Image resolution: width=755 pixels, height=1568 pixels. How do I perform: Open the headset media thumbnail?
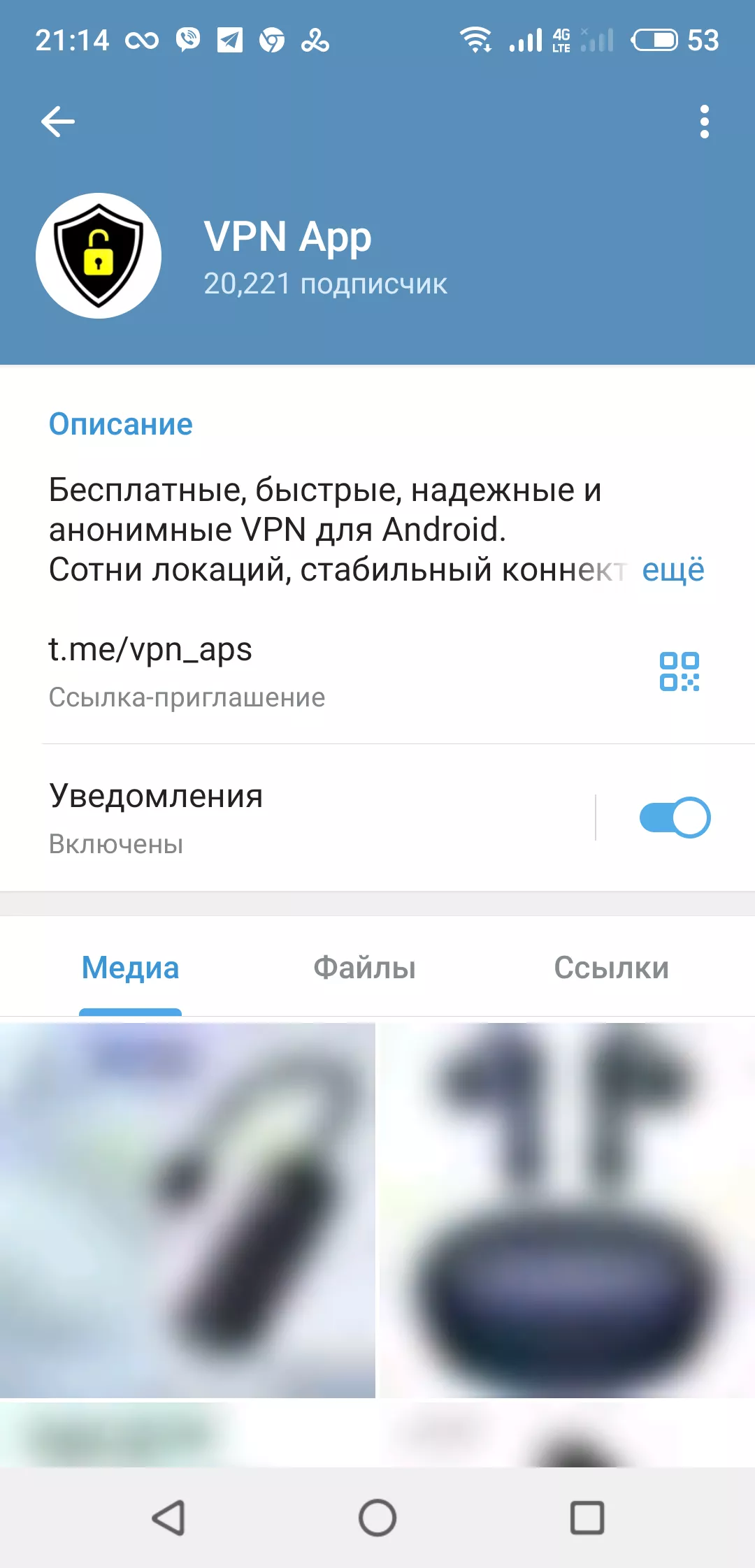point(187,1210)
